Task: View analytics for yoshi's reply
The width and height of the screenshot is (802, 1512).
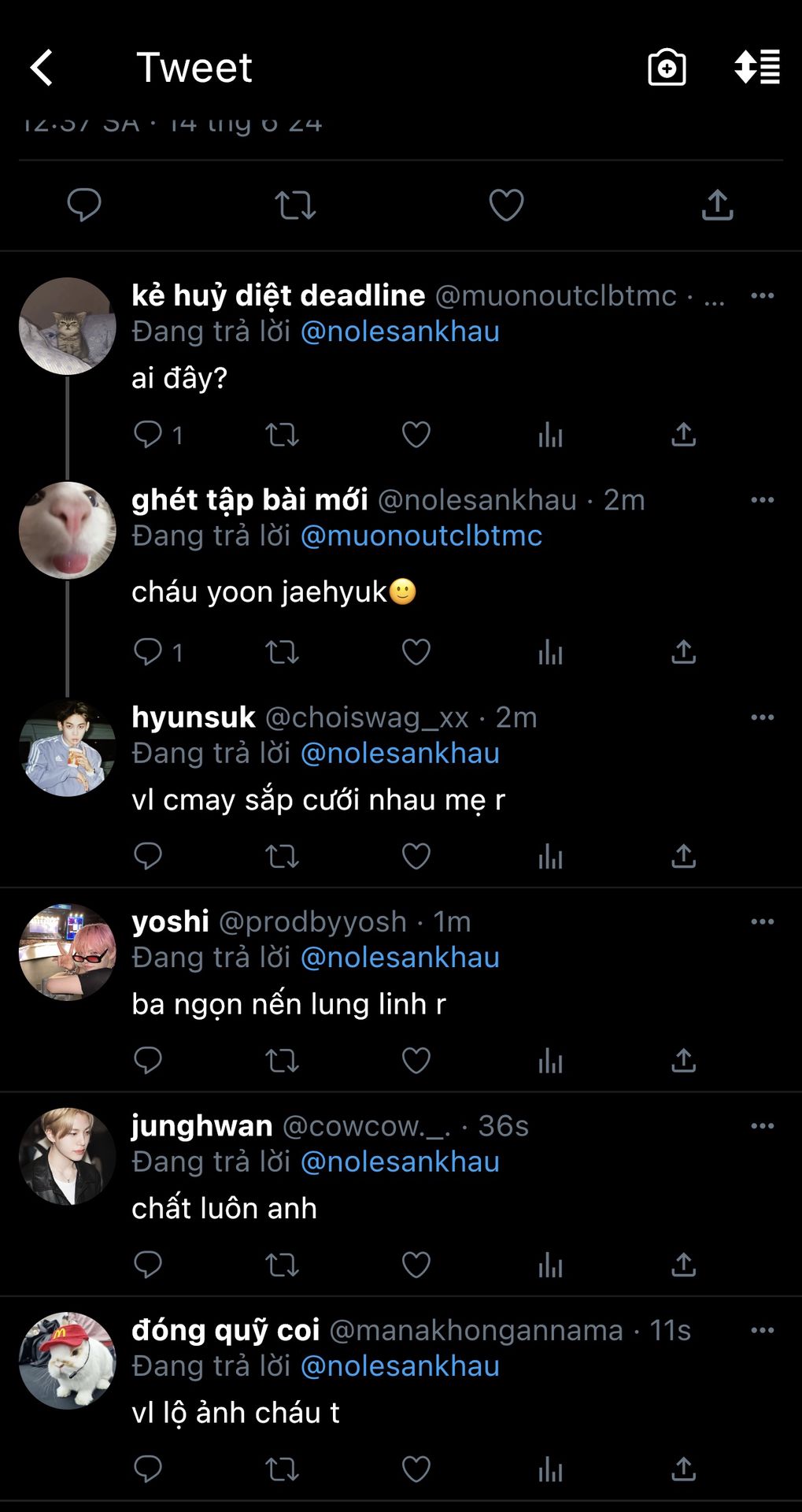Action: click(x=550, y=1061)
